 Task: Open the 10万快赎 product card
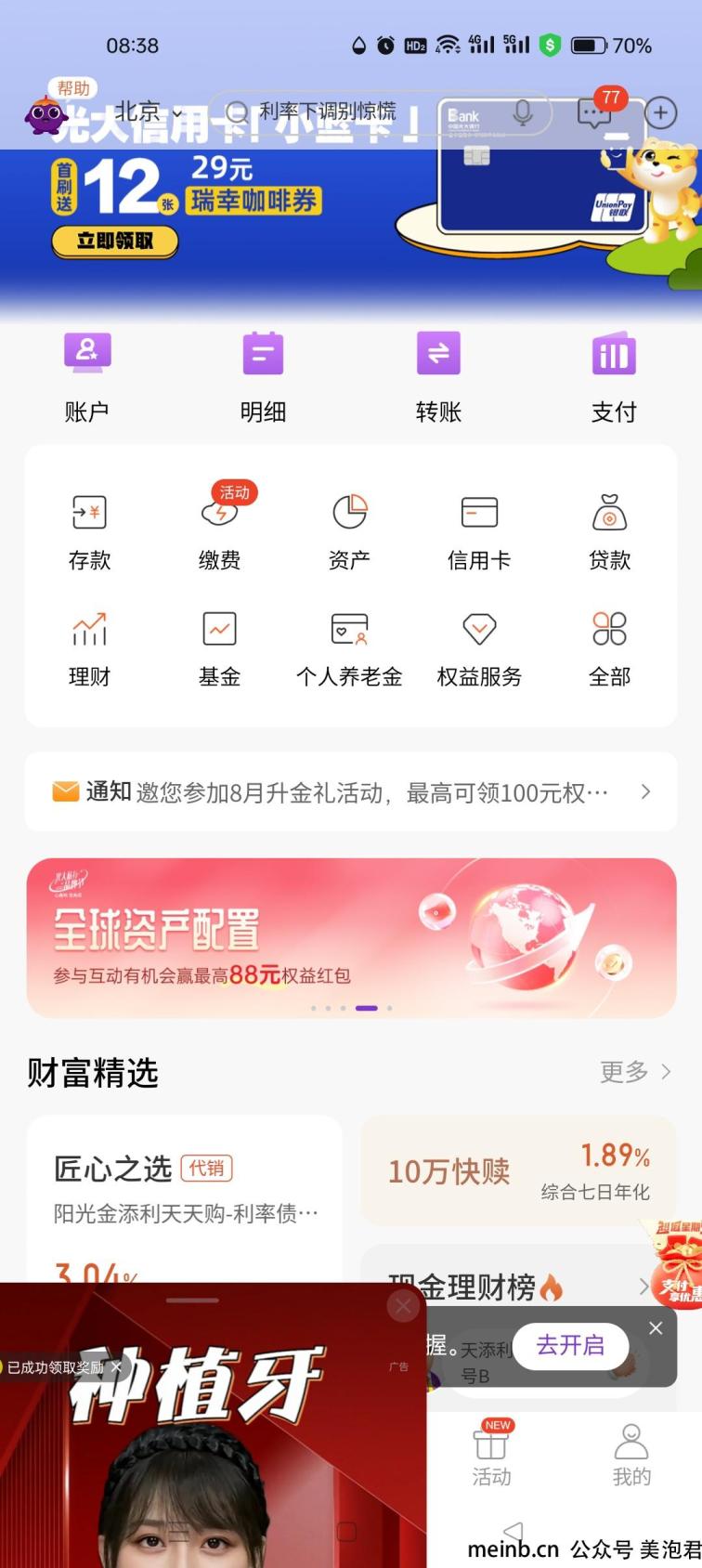click(x=518, y=1171)
